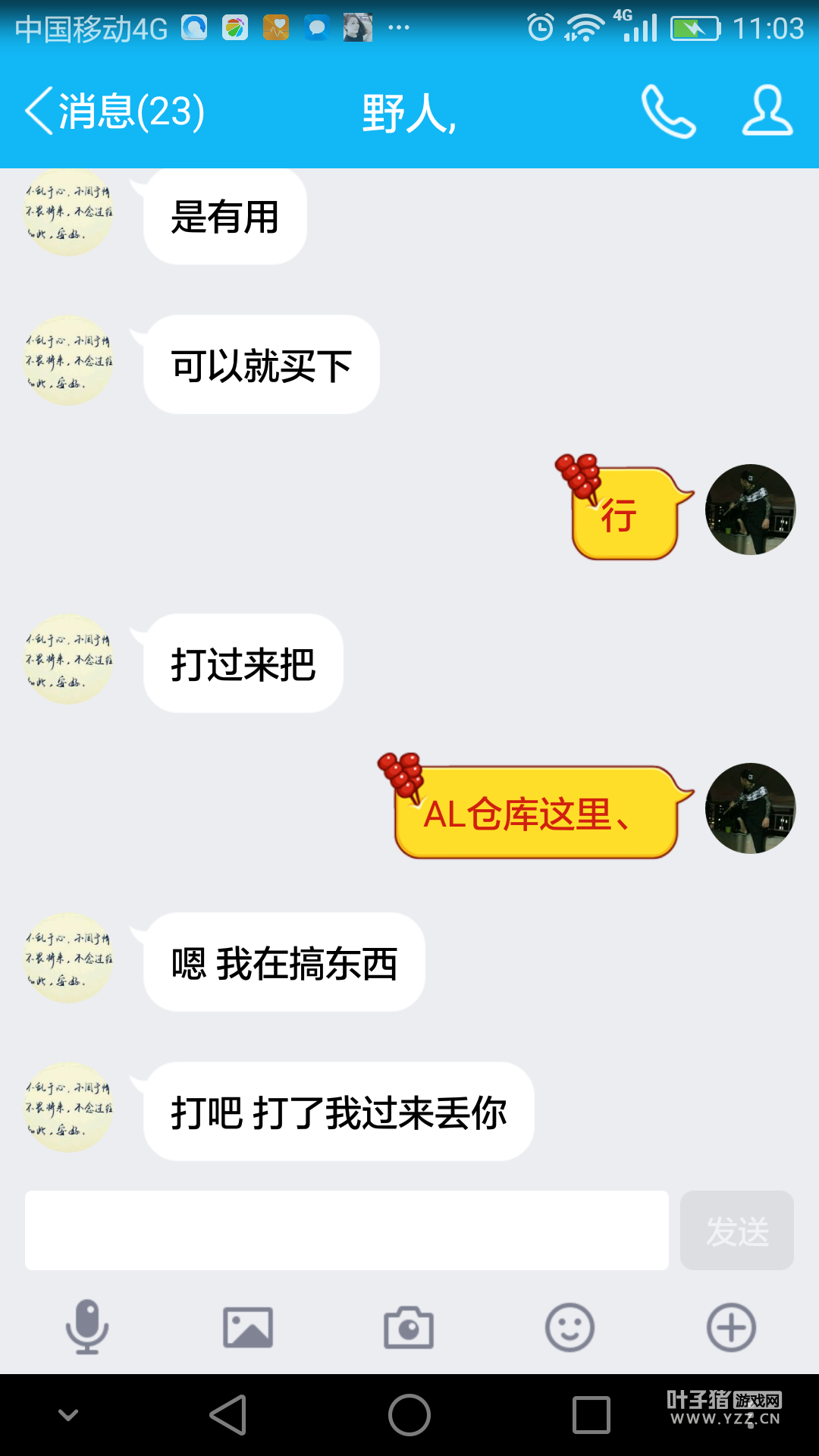This screenshot has width=819, height=1456.
Task: Open the voice message microphone
Action: point(87,1327)
